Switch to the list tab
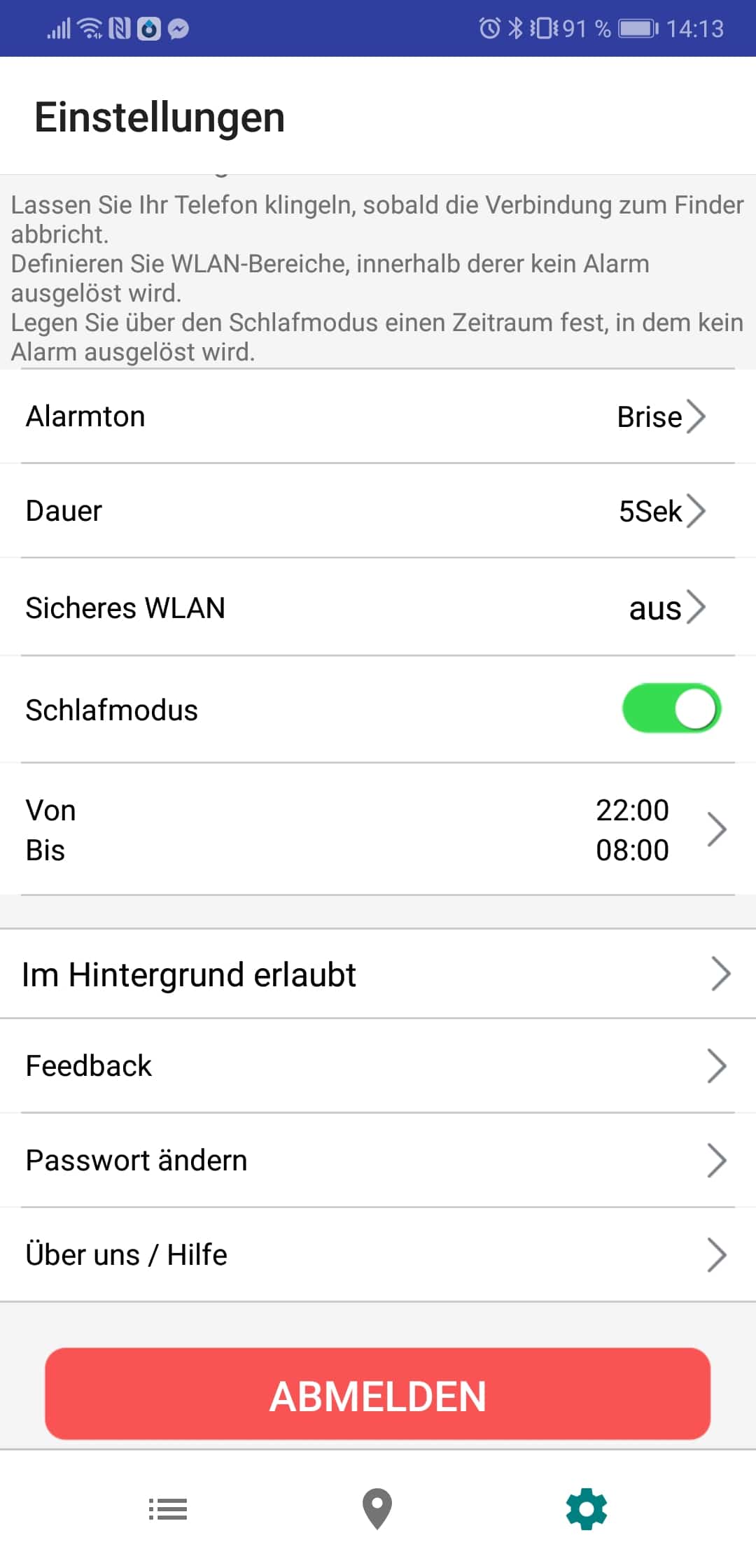This screenshot has width=756, height=1568. [168, 1509]
